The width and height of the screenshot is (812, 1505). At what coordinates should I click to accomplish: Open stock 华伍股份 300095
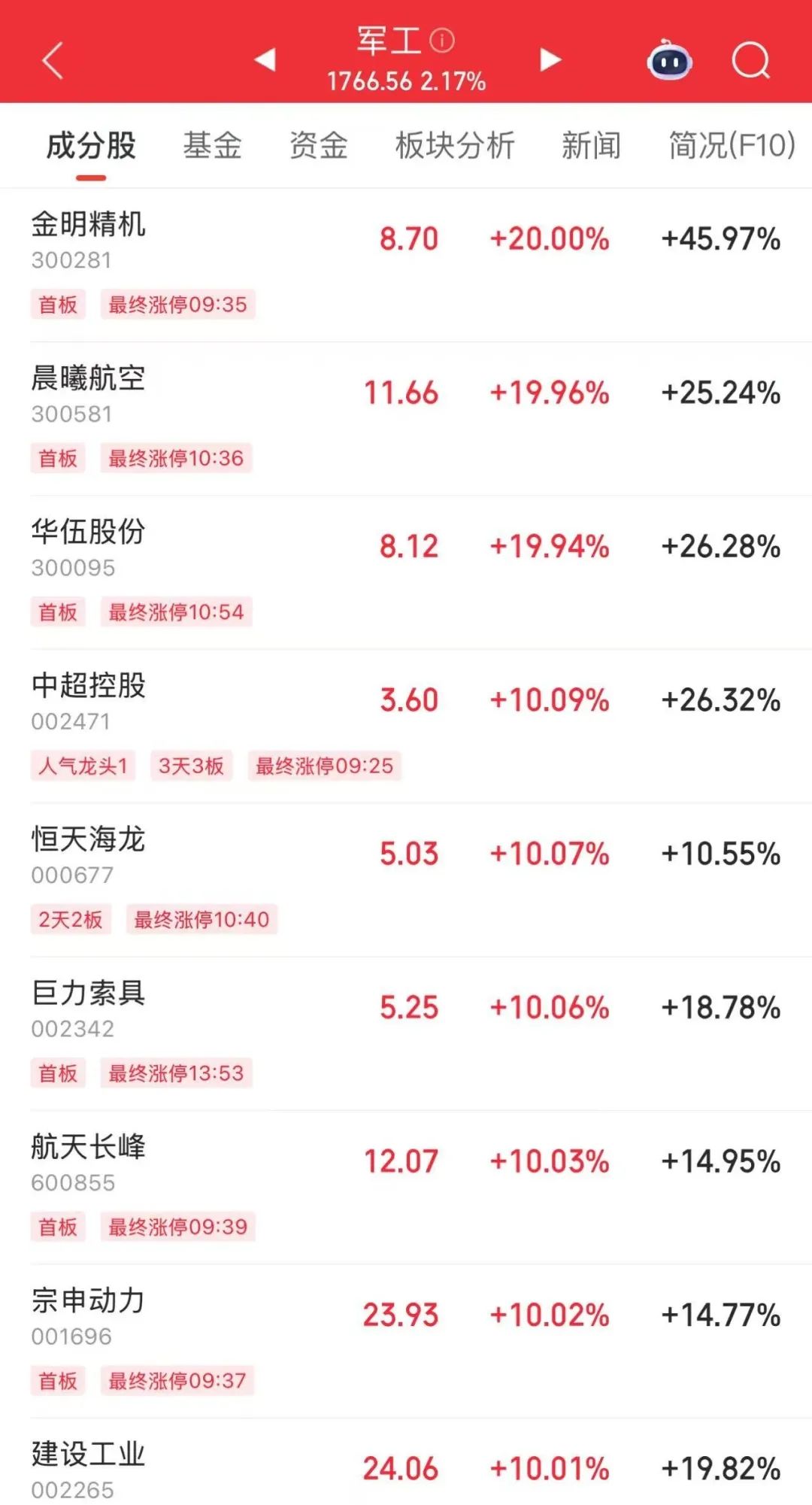pyautogui.click(x=406, y=573)
